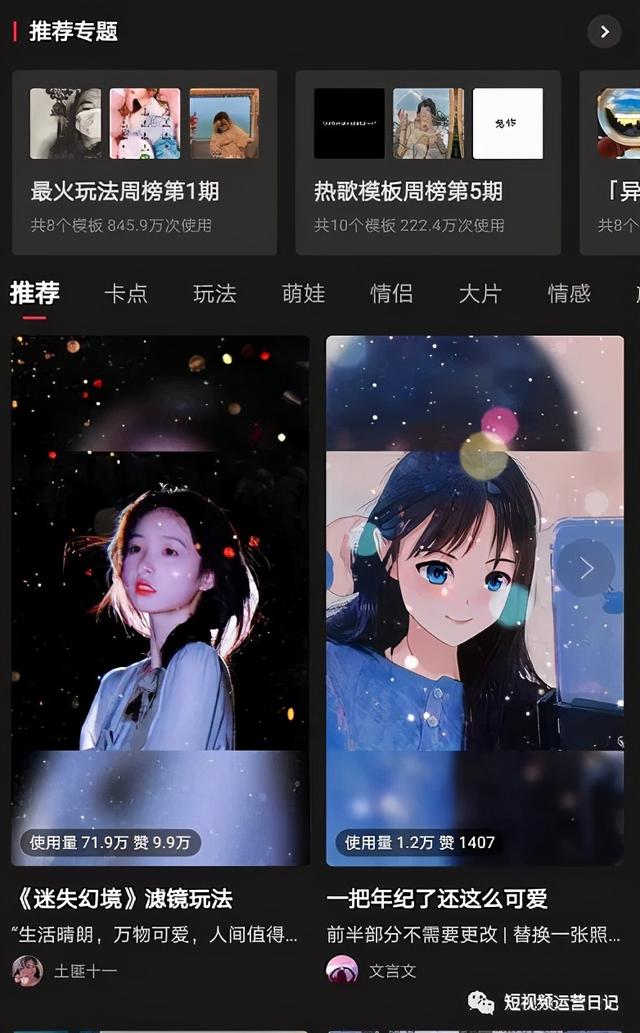
Task: Switch to the 情感 tab
Action: [x=569, y=293]
